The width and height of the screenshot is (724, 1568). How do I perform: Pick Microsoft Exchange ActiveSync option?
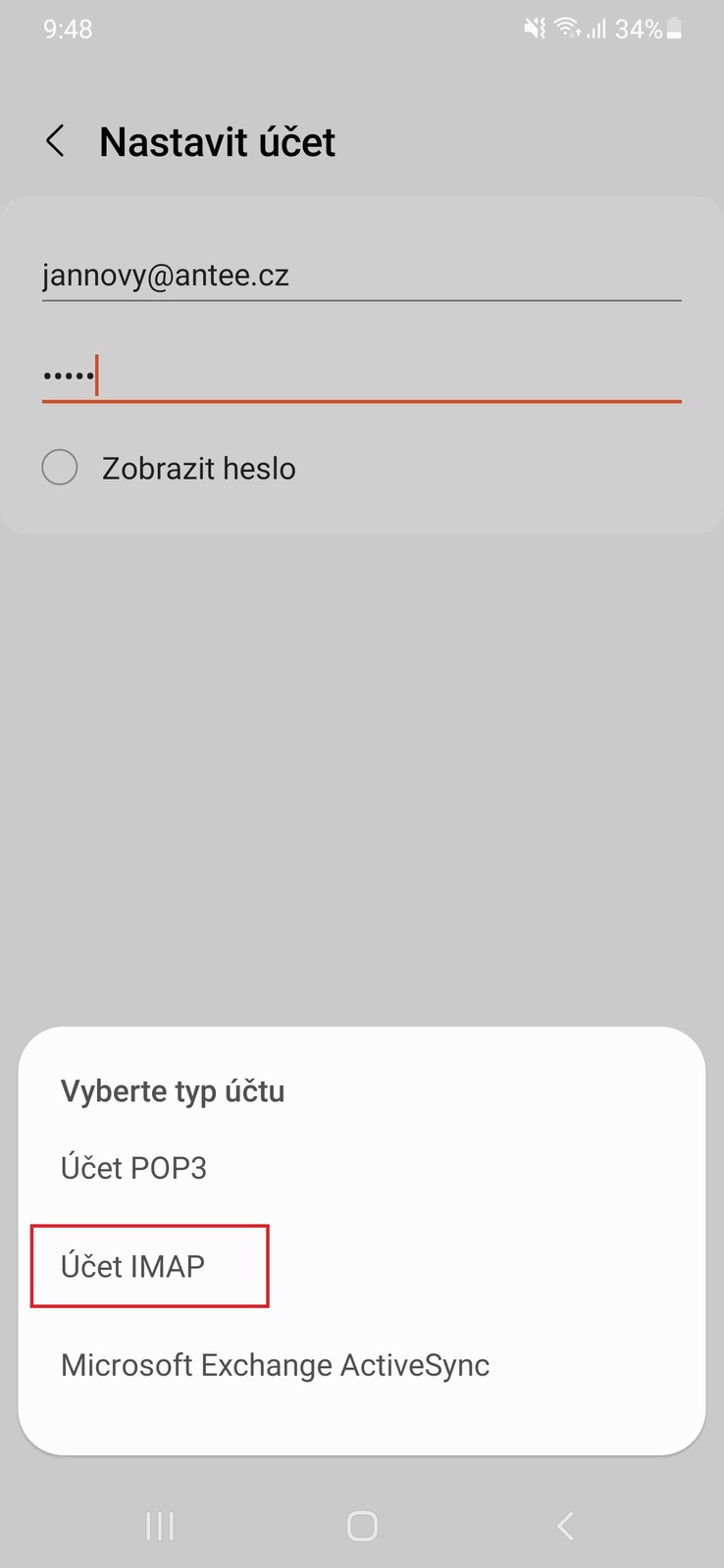point(275,1365)
